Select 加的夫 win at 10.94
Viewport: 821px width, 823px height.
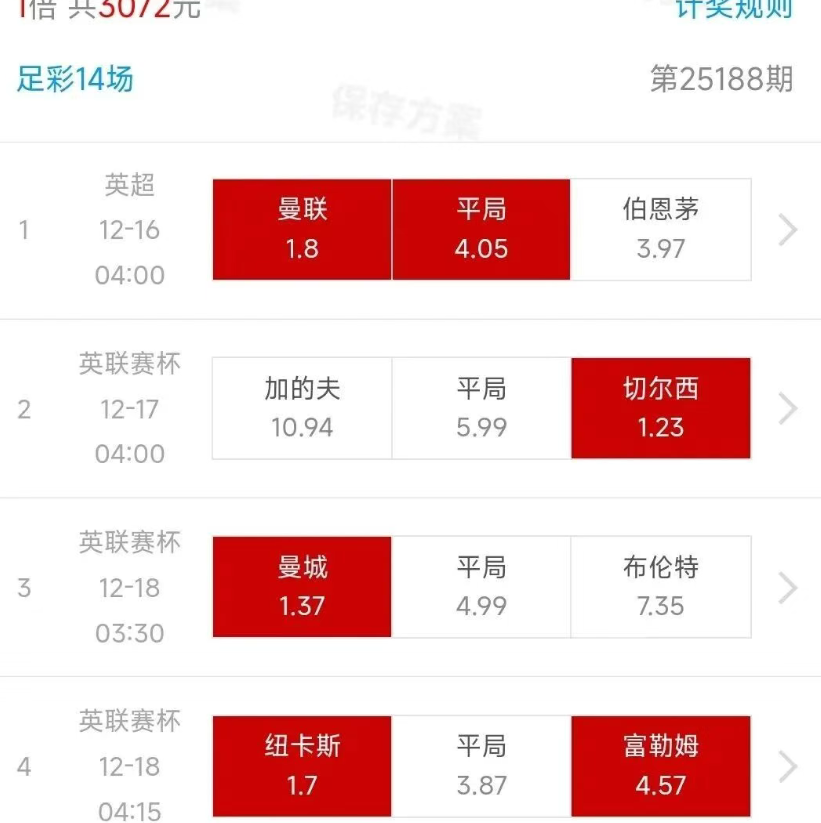tap(302, 408)
